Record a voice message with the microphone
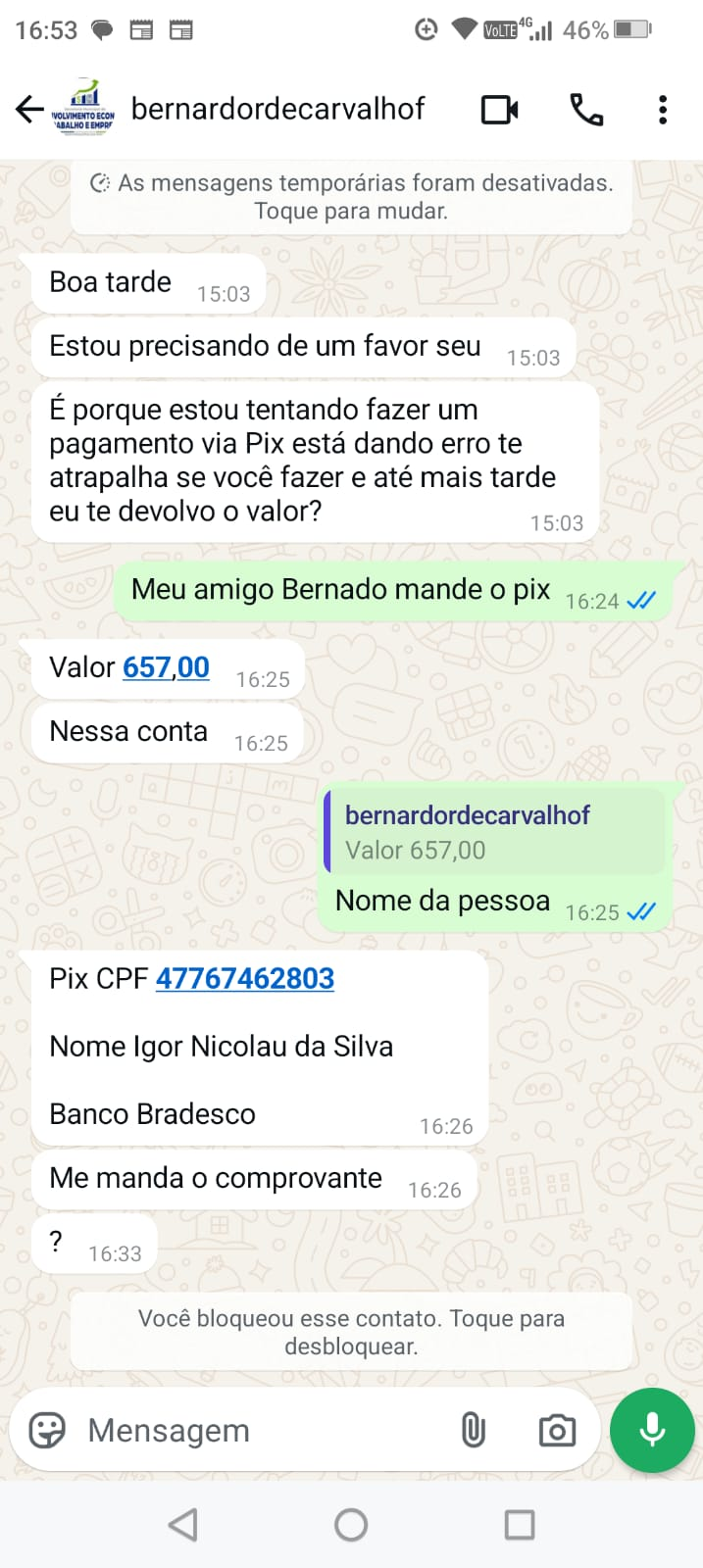This screenshot has width=703, height=1568. pos(652,1431)
